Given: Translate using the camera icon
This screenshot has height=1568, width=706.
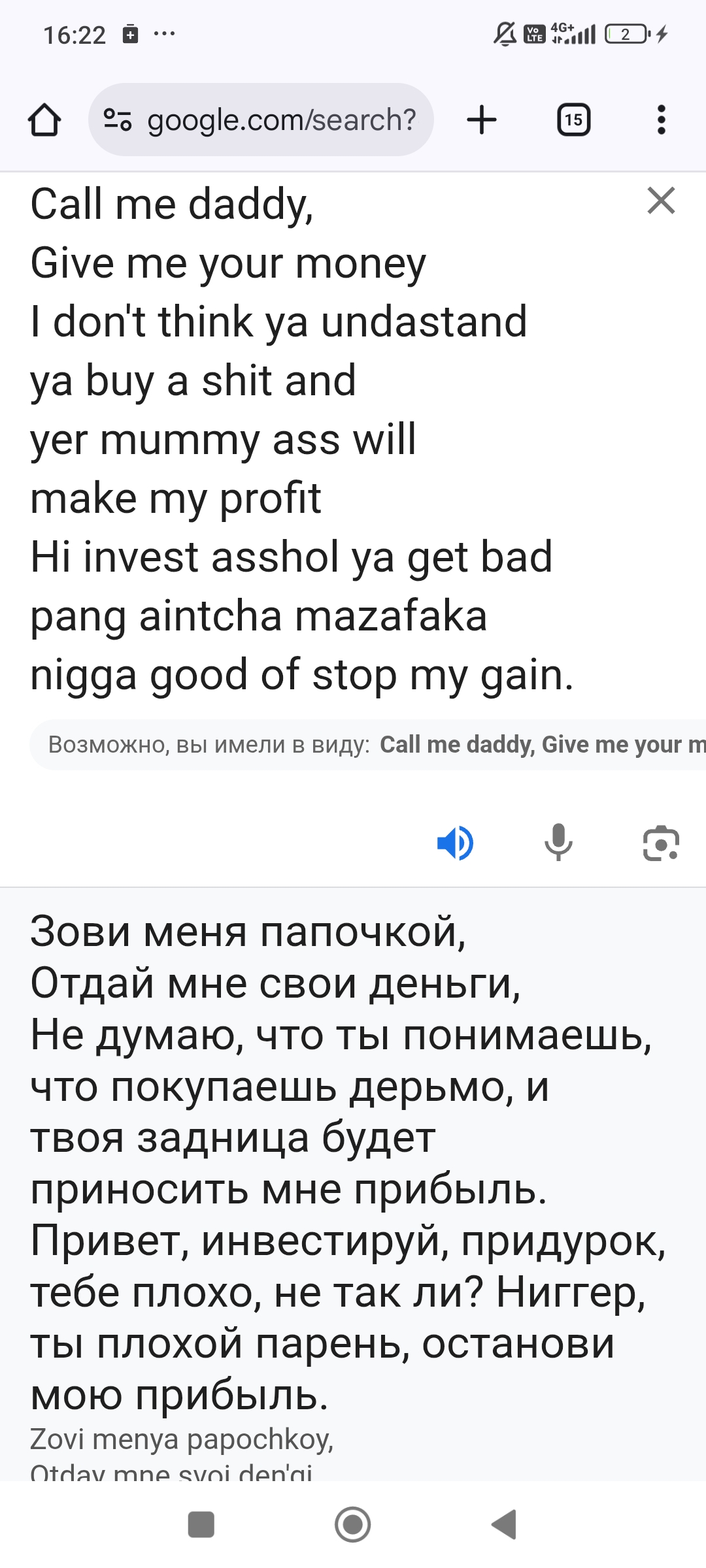Looking at the screenshot, I should coord(661,843).
